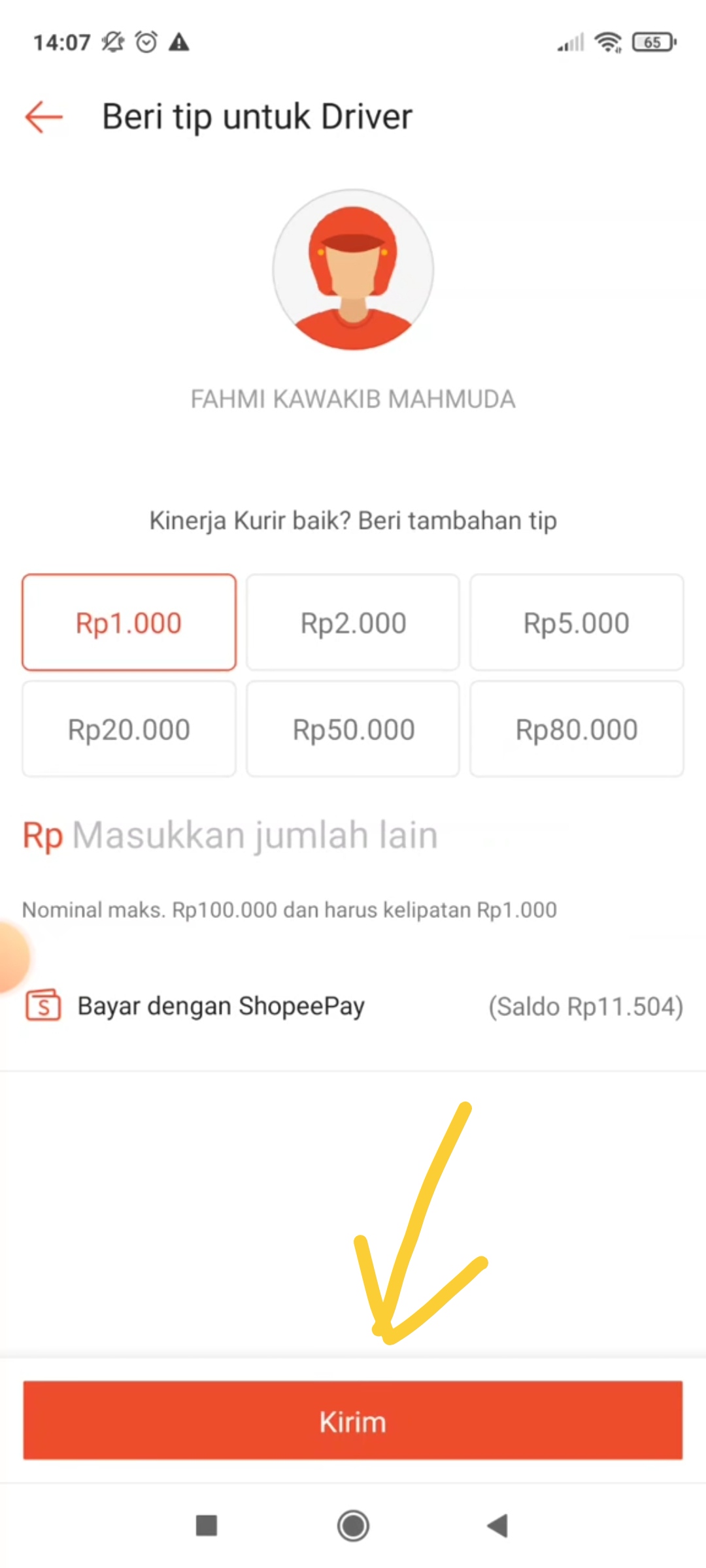
Task: Select the Rp20.000 tip amount
Action: 129,728
